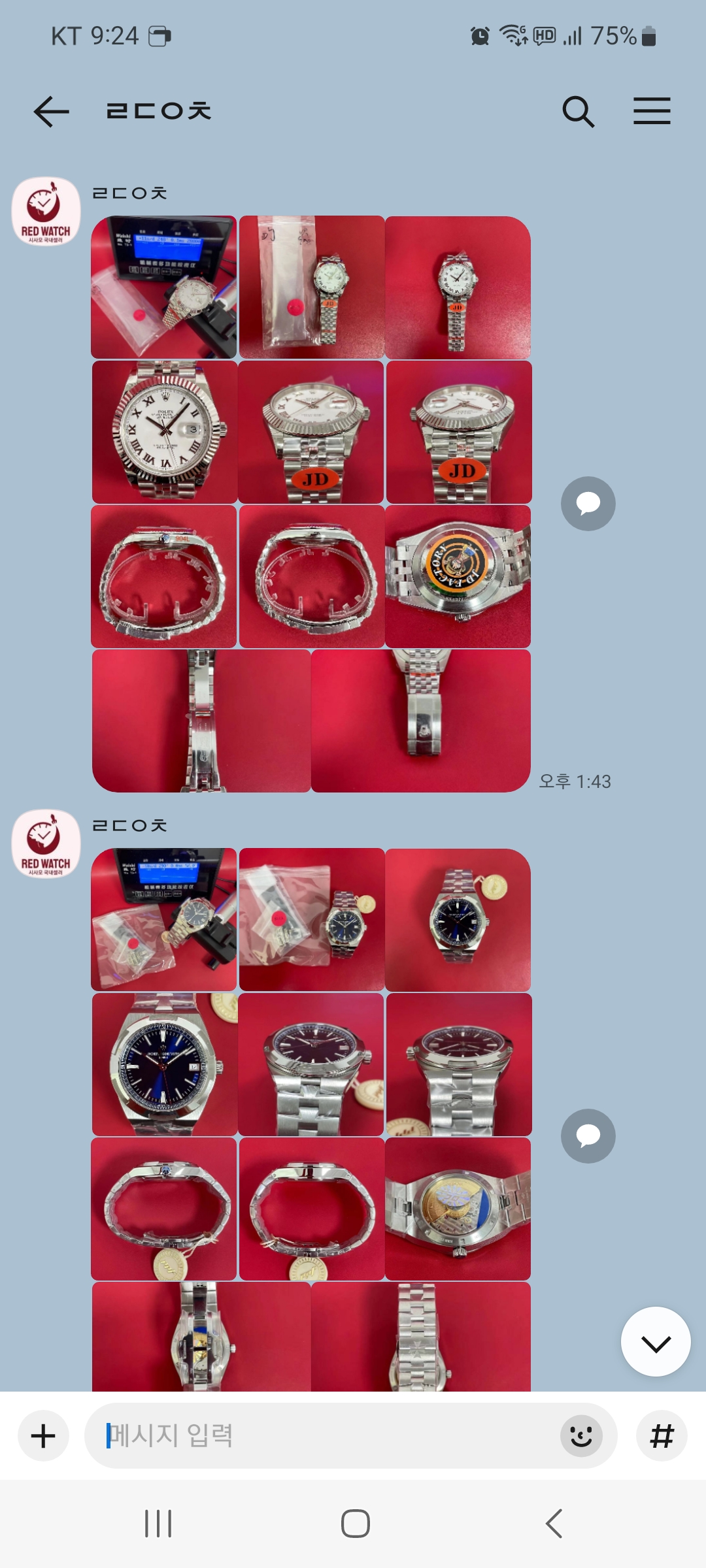Tap the hashtag search button

[662, 1435]
